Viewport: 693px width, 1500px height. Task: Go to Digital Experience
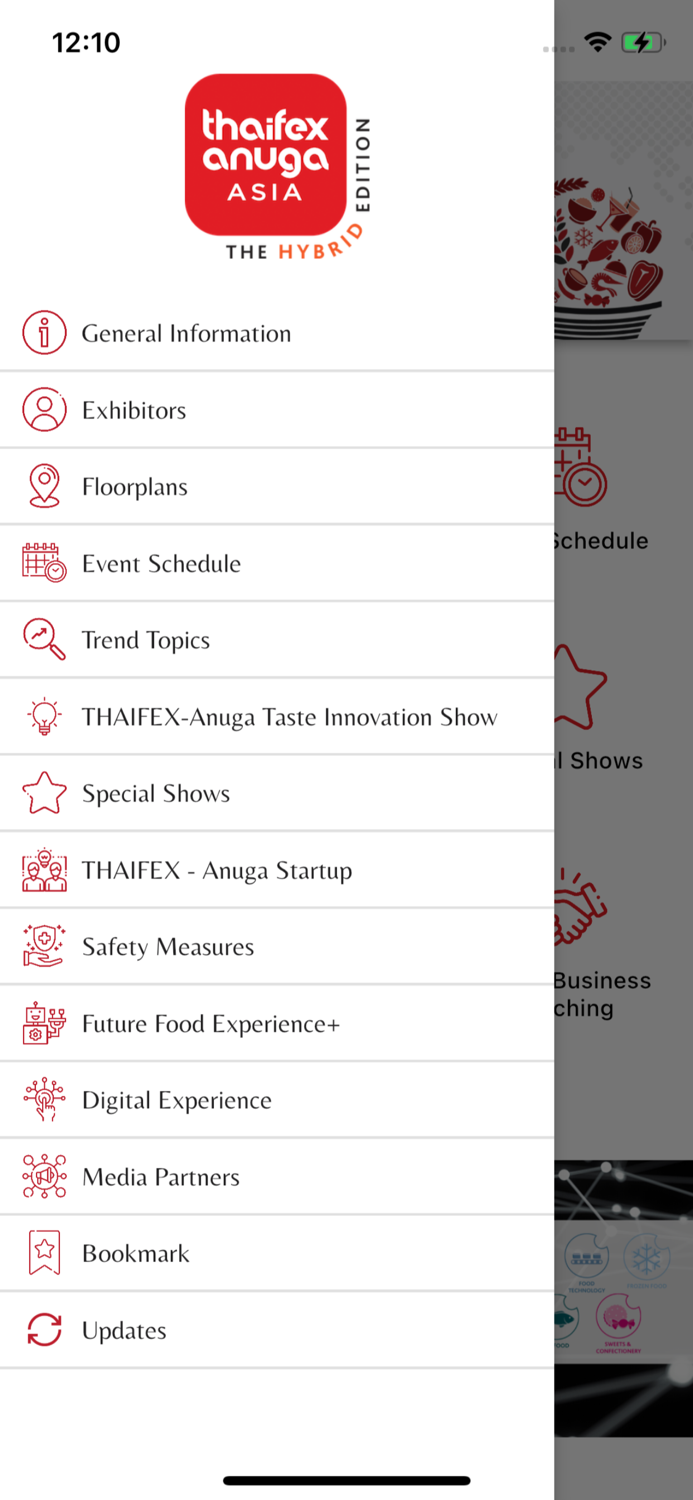177,1101
